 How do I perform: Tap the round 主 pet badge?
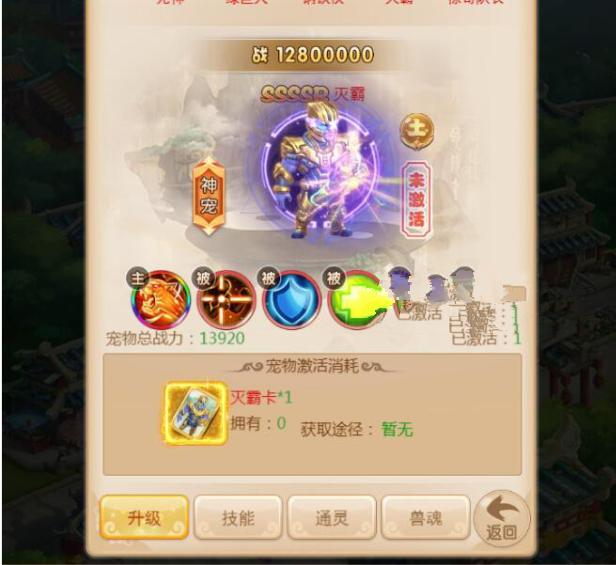pyautogui.click(x=416, y=130)
